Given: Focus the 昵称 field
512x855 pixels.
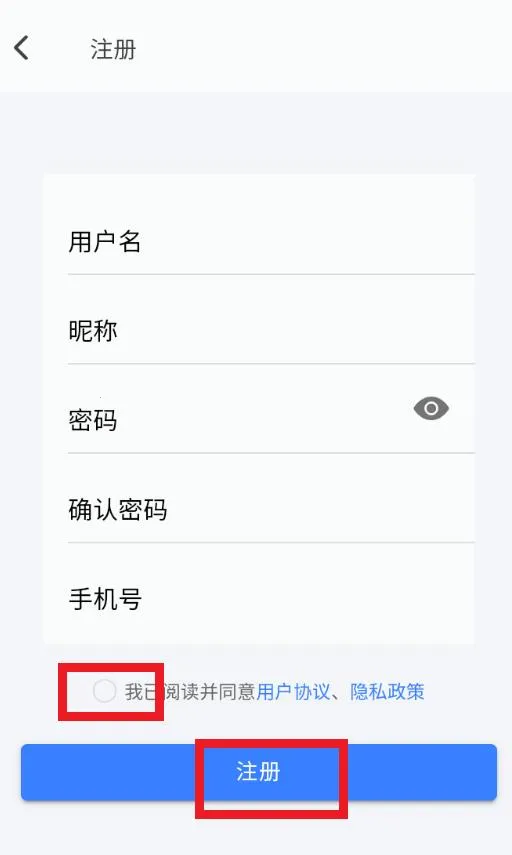Looking at the screenshot, I should pos(271,331).
